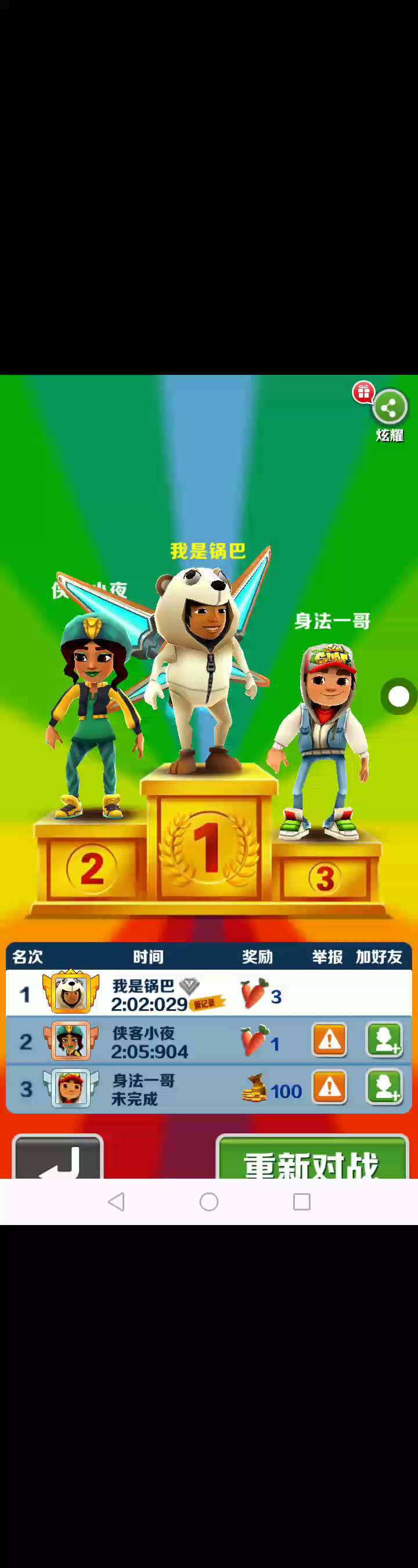Tap the floating white circle button
The image size is (418, 1568).
pos(399,696)
